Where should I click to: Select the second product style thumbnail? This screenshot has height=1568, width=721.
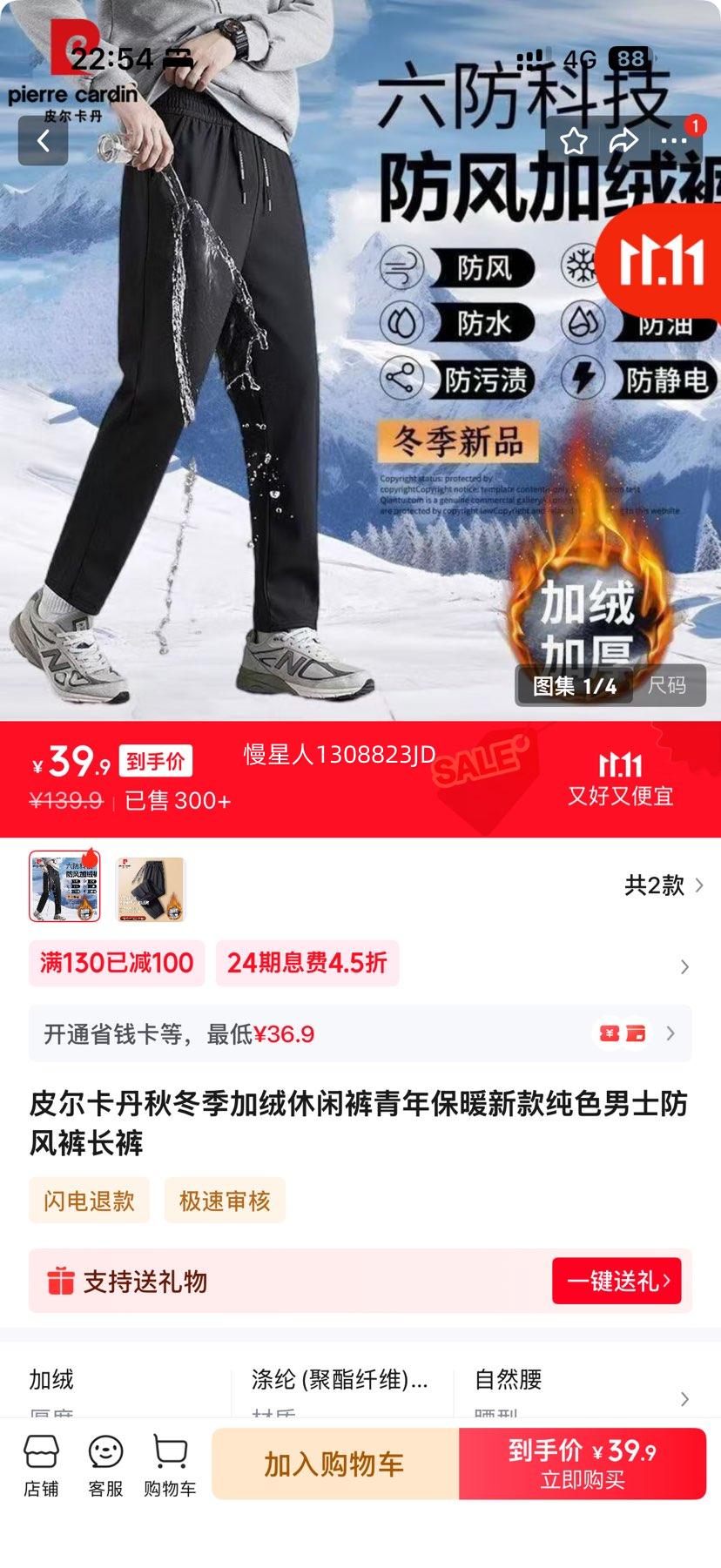tap(150, 887)
